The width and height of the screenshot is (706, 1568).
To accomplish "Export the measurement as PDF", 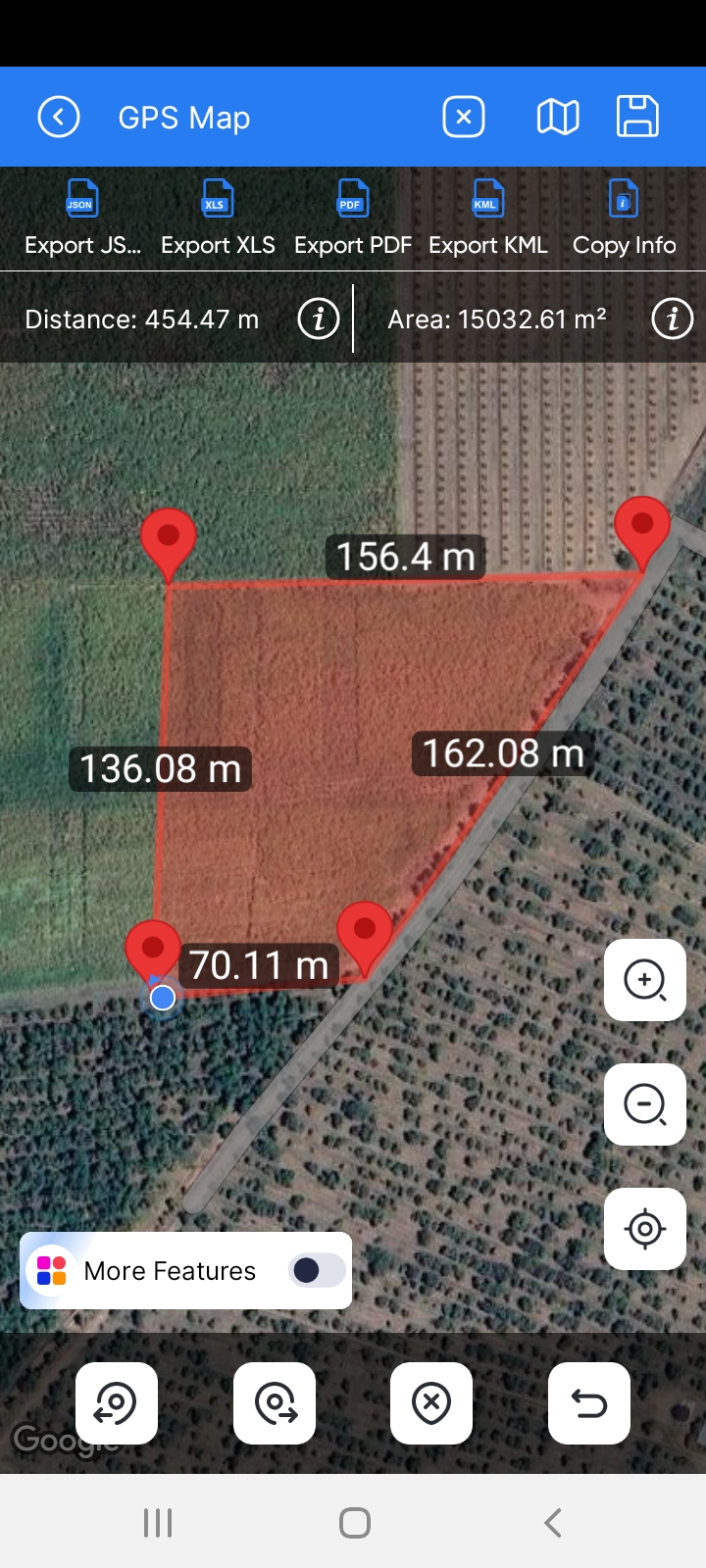I will [x=353, y=220].
